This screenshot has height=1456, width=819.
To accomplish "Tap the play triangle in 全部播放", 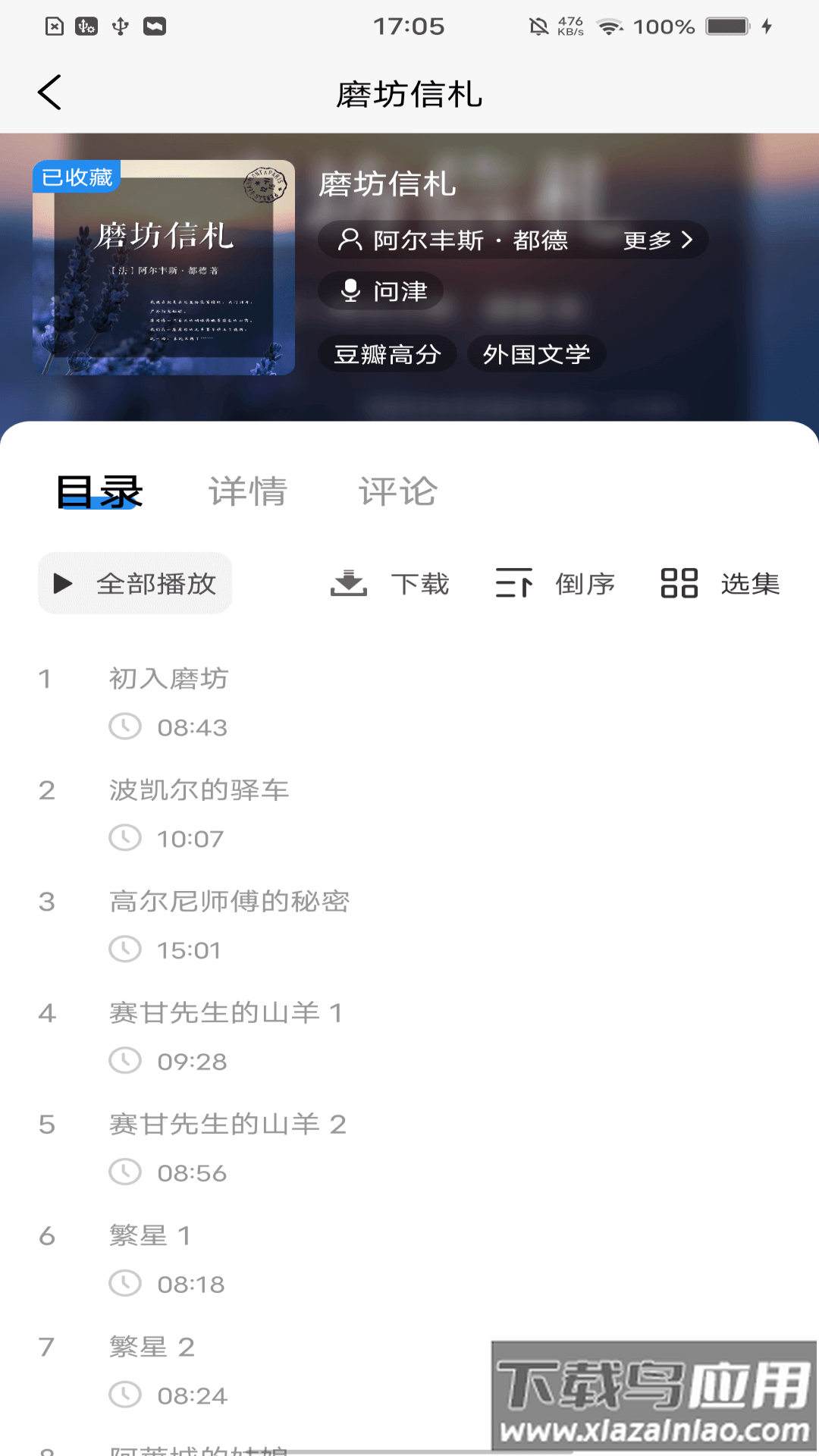I will [61, 583].
